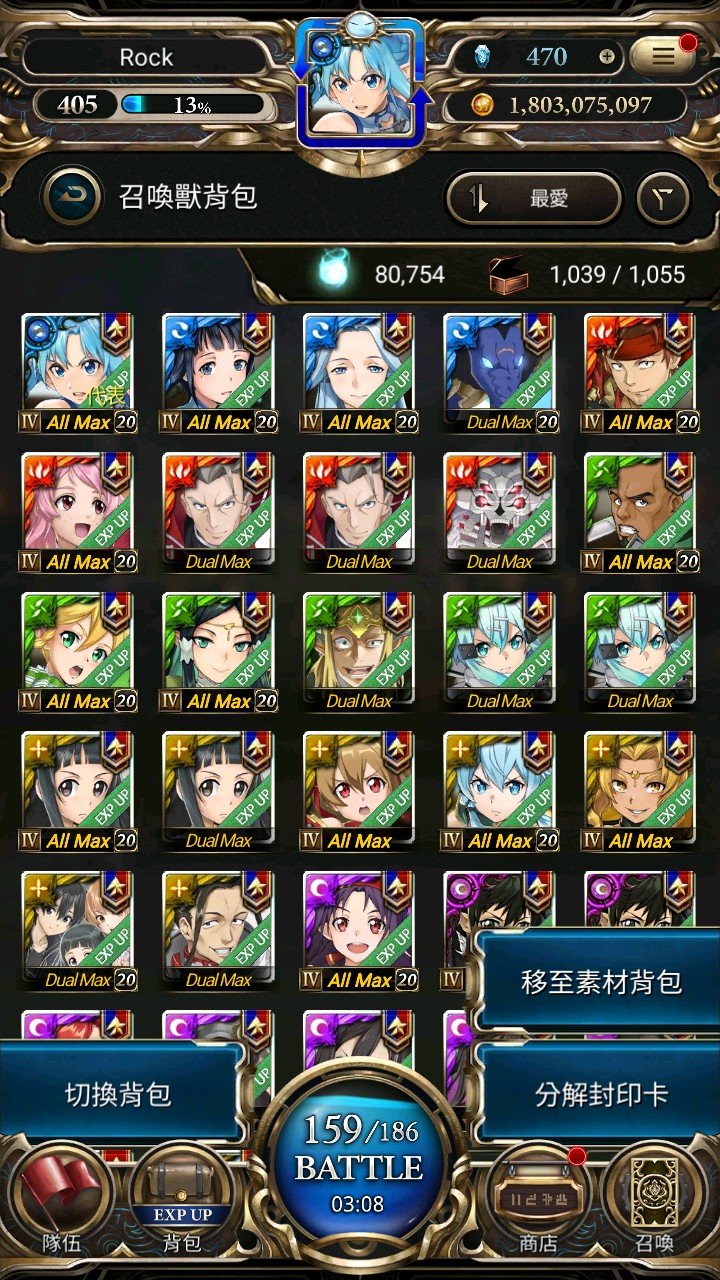
Task: Open the filter funnel icon
Action: click(663, 199)
